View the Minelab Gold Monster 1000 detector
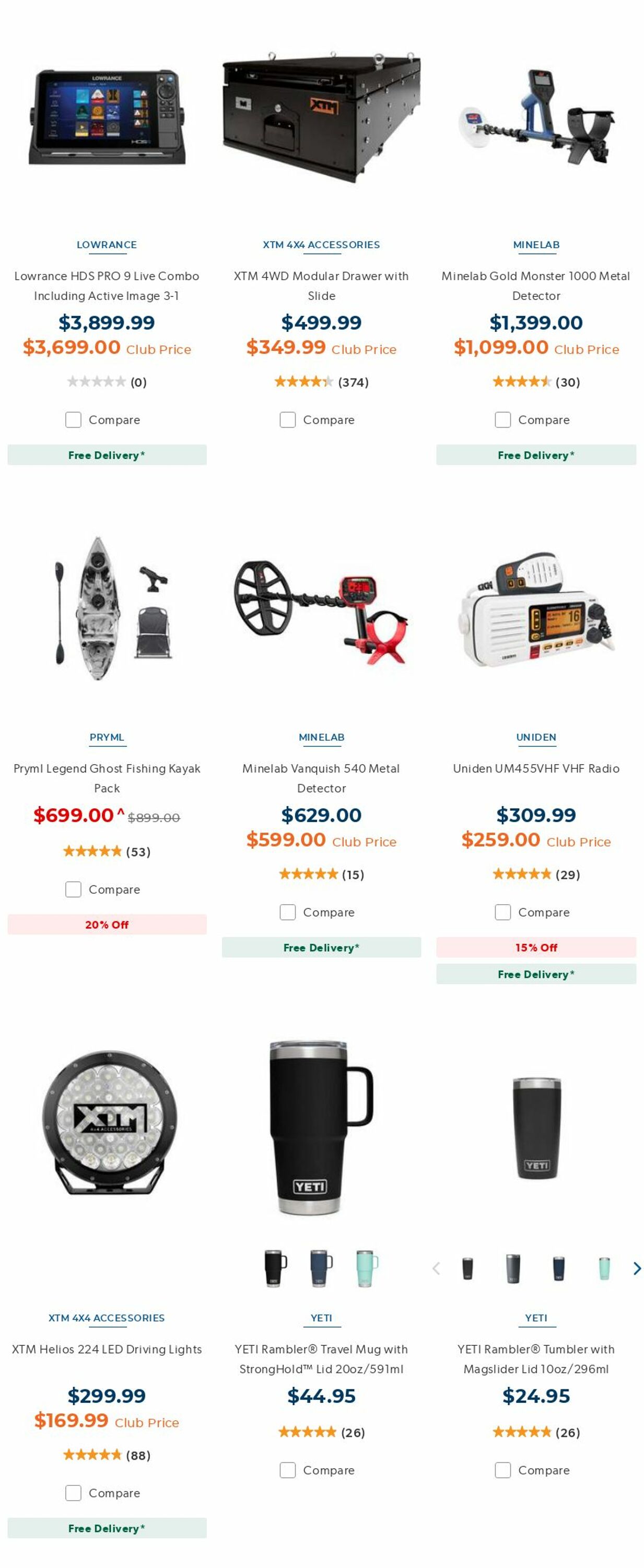The height and width of the screenshot is (1568, 644). 536,285
